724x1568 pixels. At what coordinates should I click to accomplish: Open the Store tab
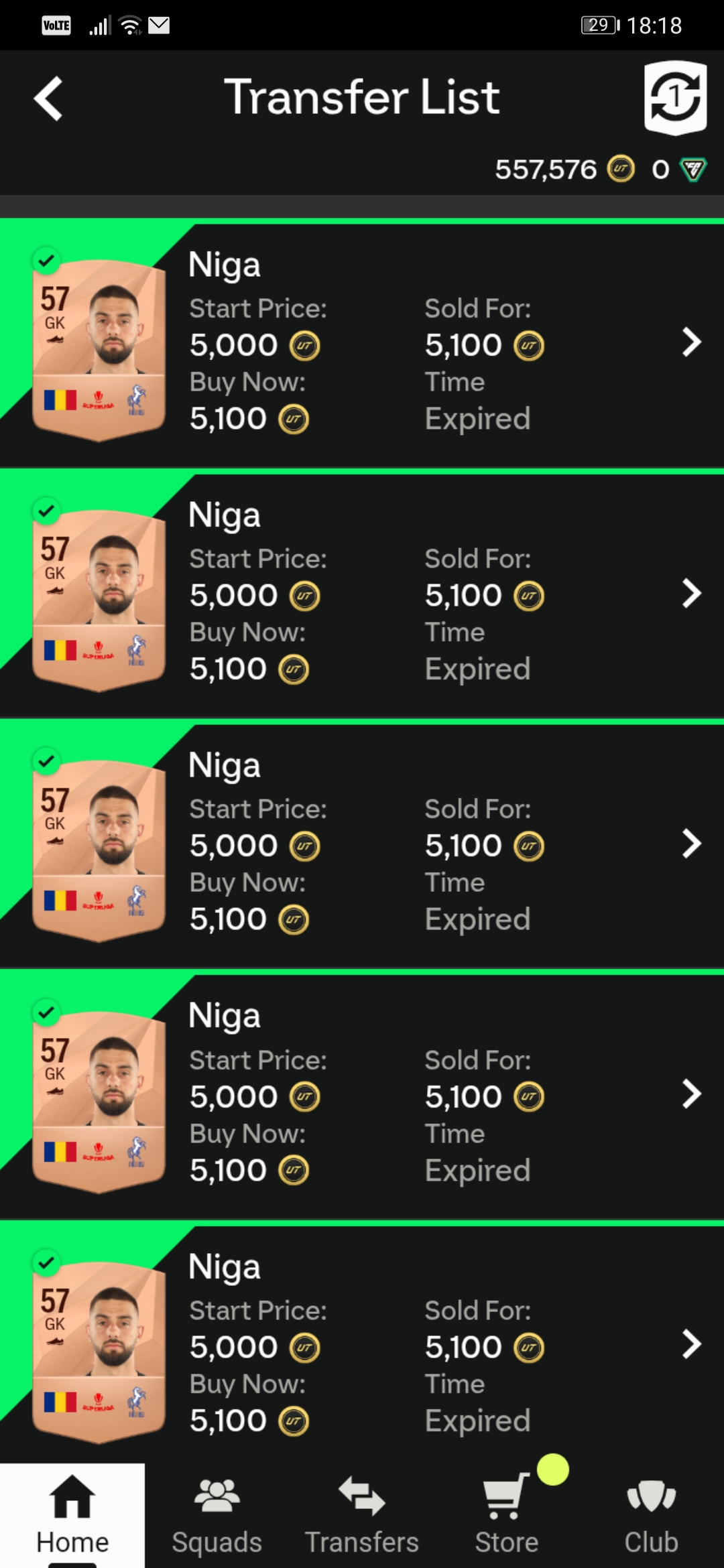507,1514
